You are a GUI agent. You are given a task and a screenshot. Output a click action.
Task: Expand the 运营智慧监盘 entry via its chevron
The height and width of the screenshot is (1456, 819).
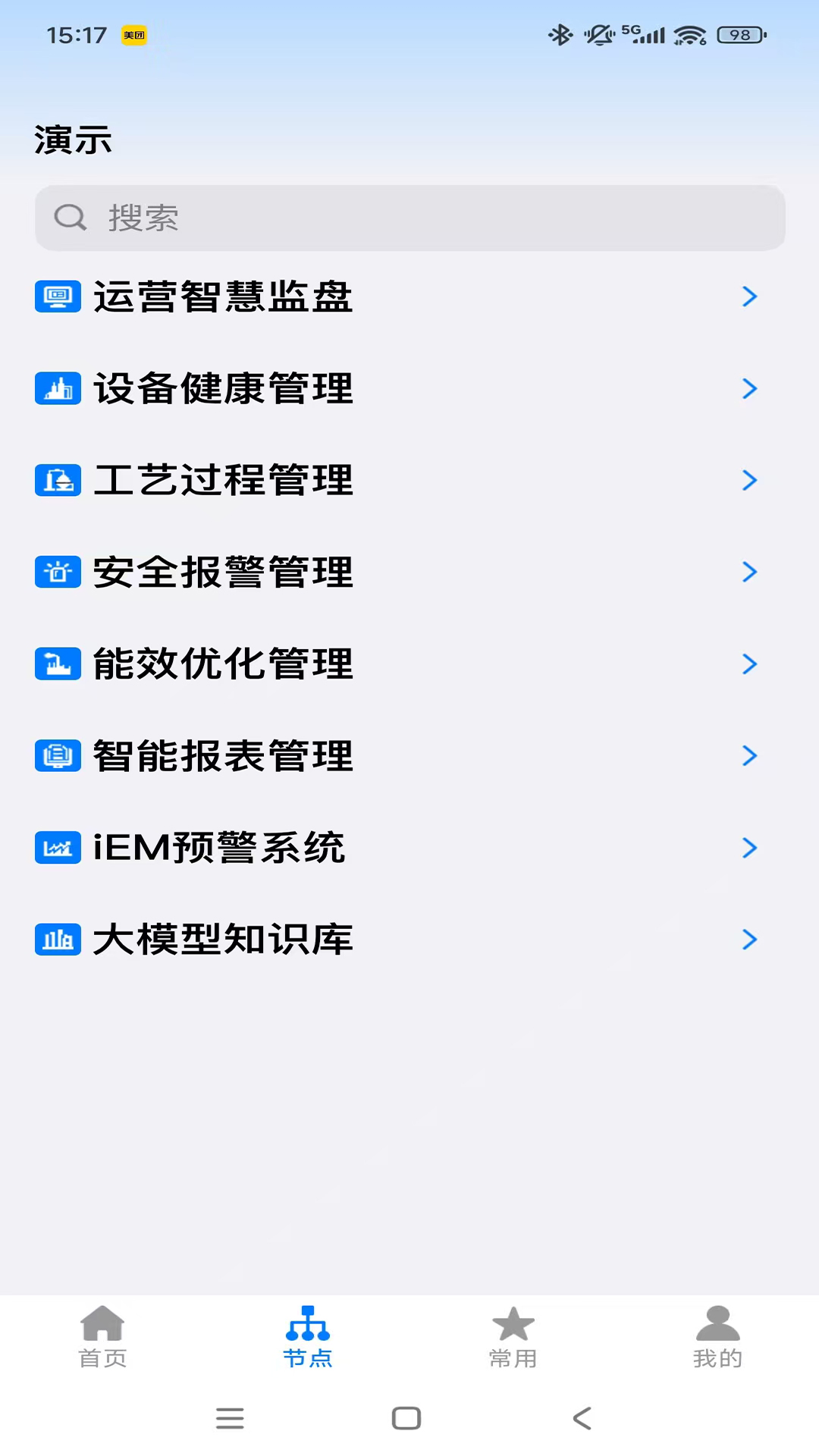point(750,297)
